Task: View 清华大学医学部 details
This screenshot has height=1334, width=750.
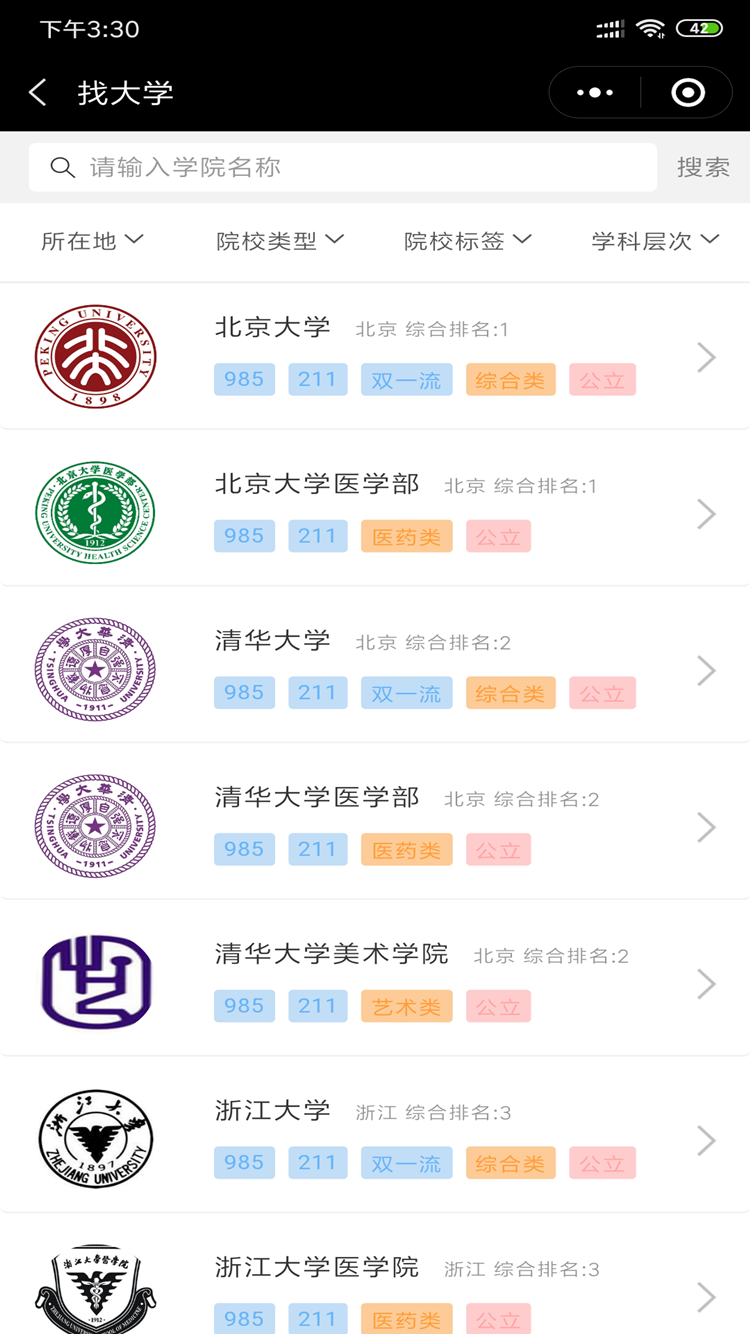Action: point(375,827)
